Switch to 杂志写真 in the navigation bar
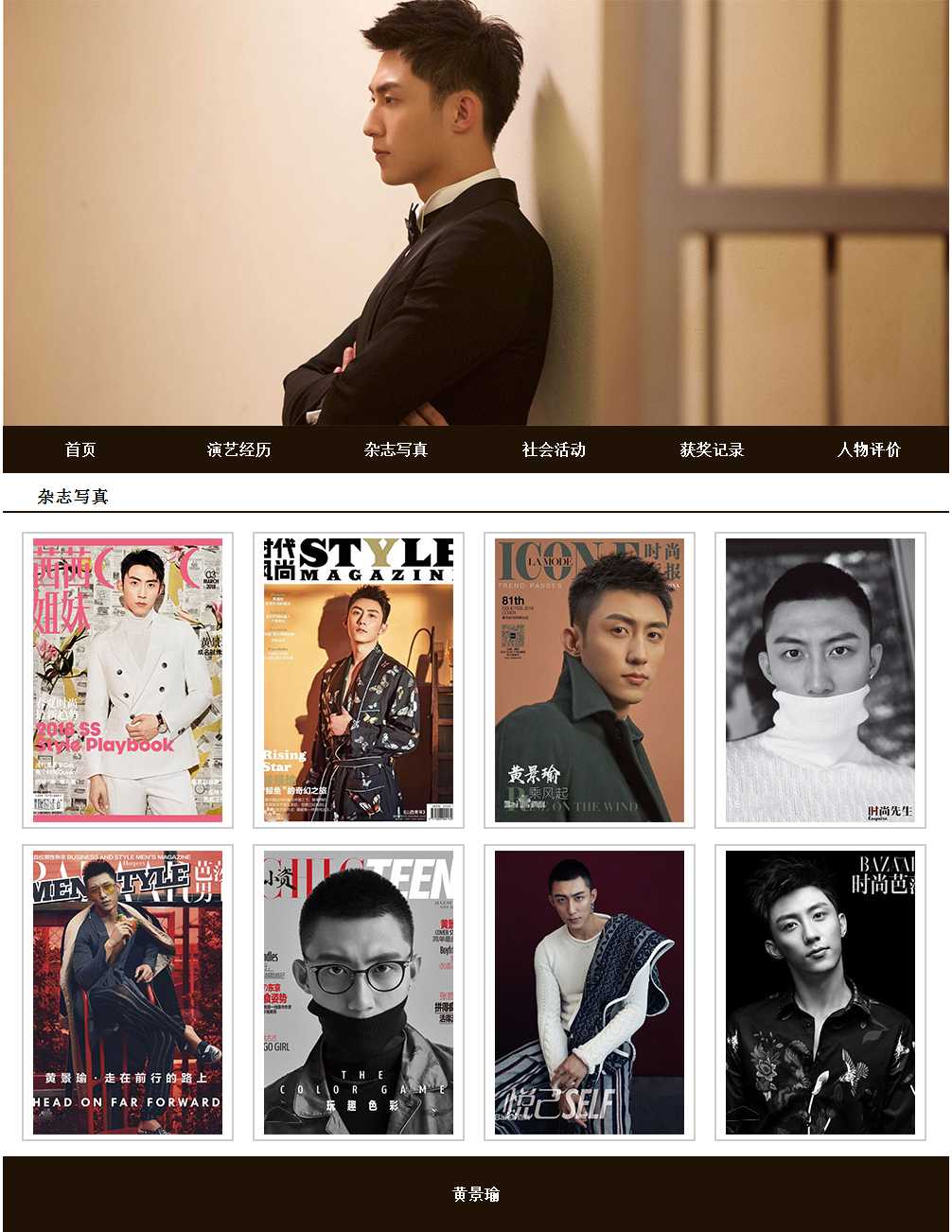 396,449
